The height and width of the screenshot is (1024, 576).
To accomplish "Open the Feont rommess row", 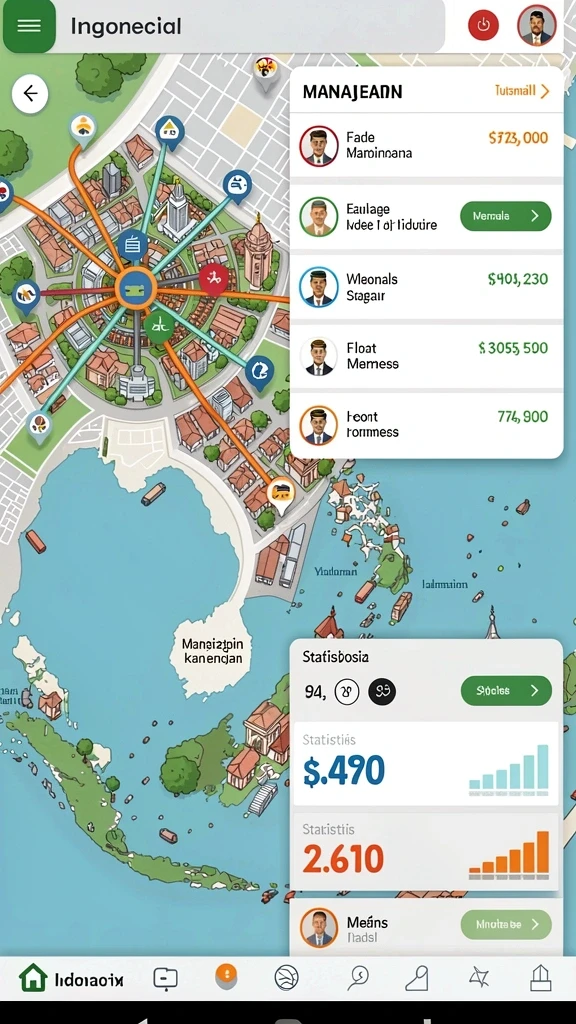I will (426, 424).
